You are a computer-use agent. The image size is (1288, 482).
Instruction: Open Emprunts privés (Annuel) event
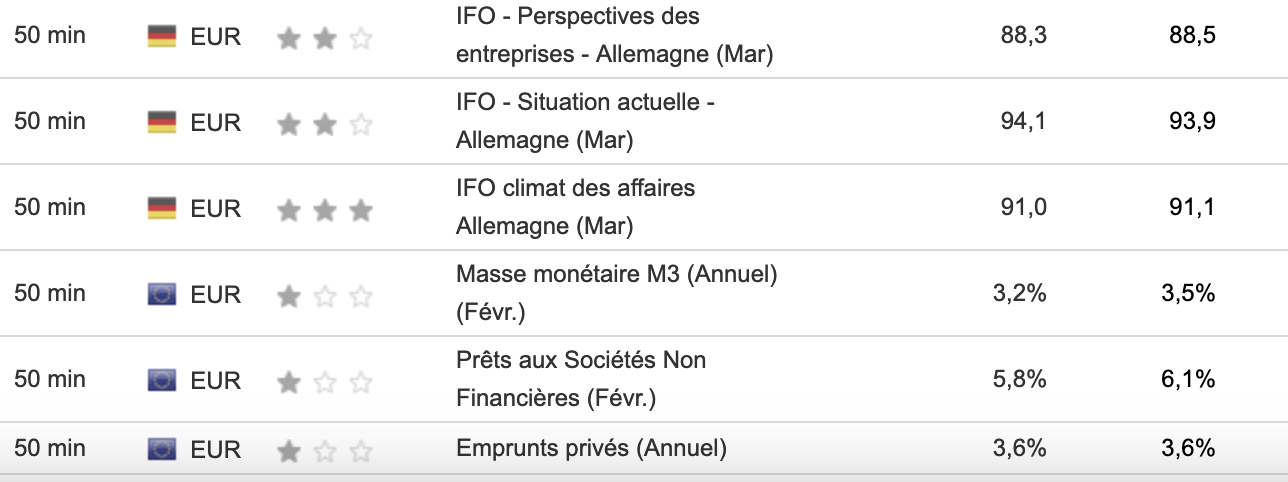pos(591,449)
